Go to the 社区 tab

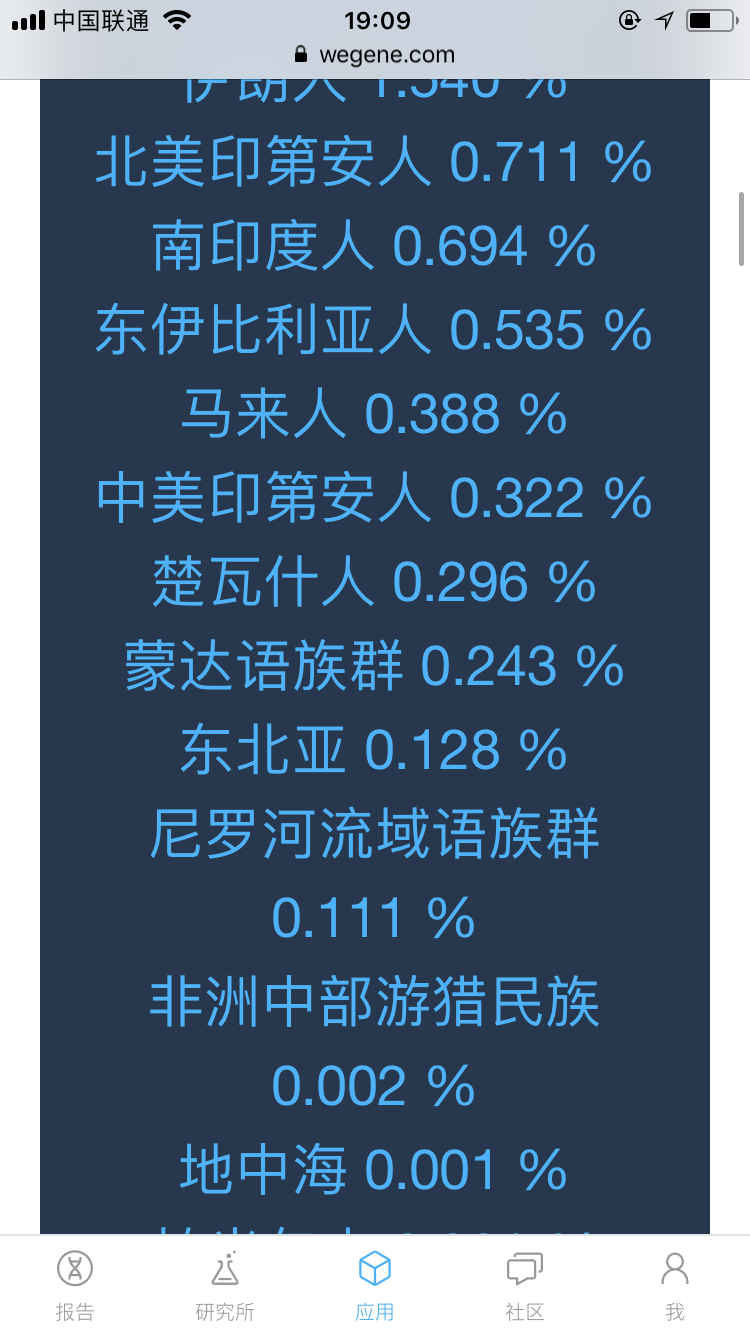coord(525,1285)
